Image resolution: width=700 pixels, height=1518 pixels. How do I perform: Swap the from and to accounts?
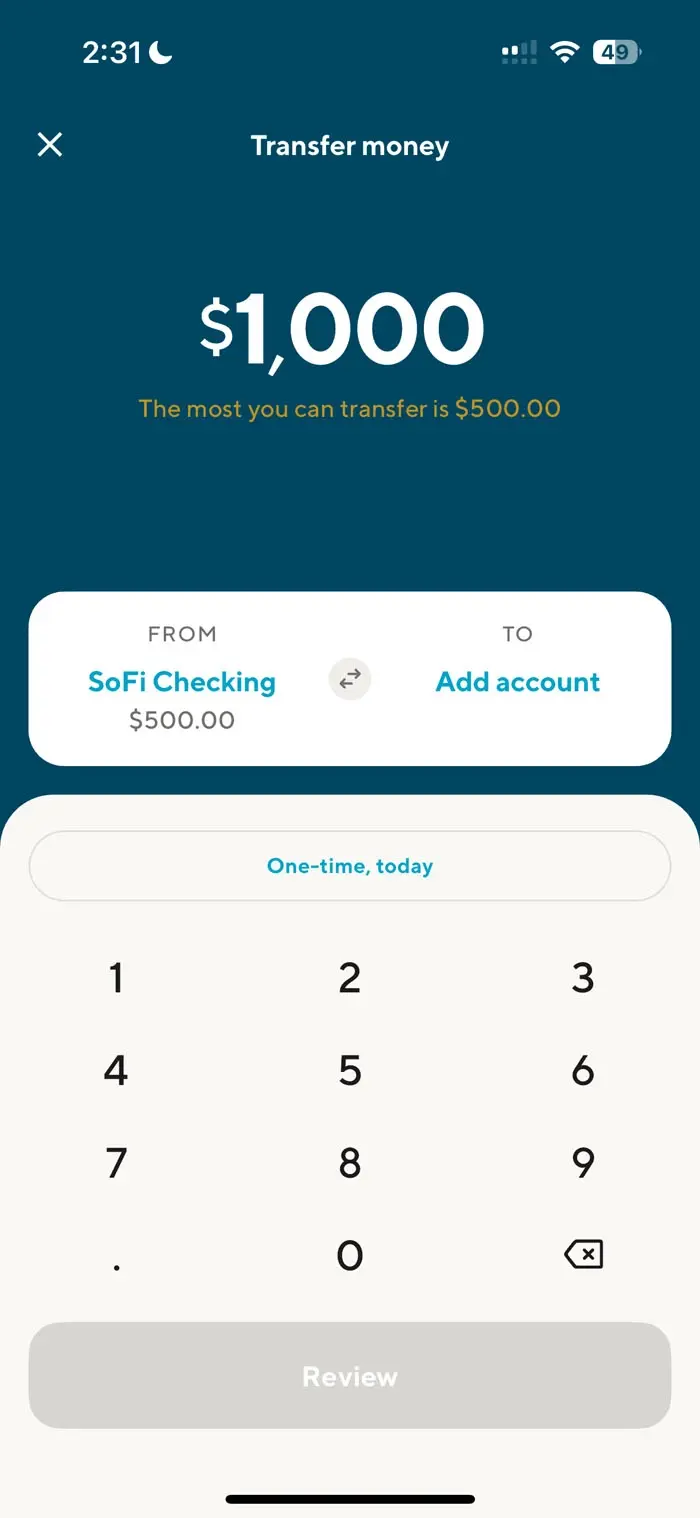tap(350, 680)
